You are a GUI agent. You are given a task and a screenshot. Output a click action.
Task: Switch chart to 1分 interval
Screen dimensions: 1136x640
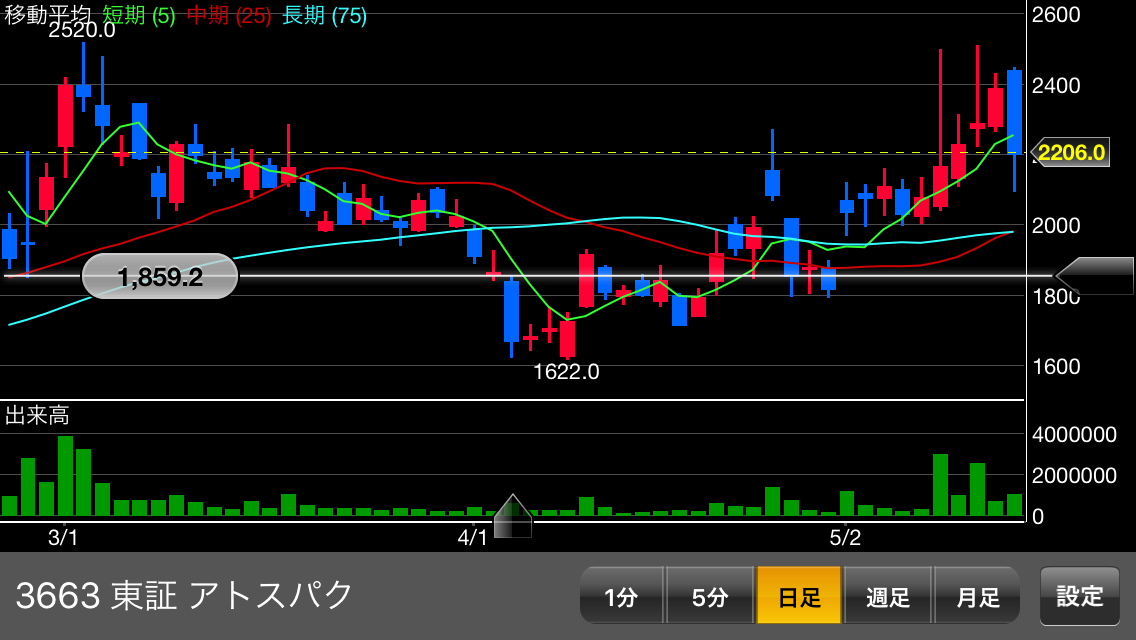pos(621,596)
